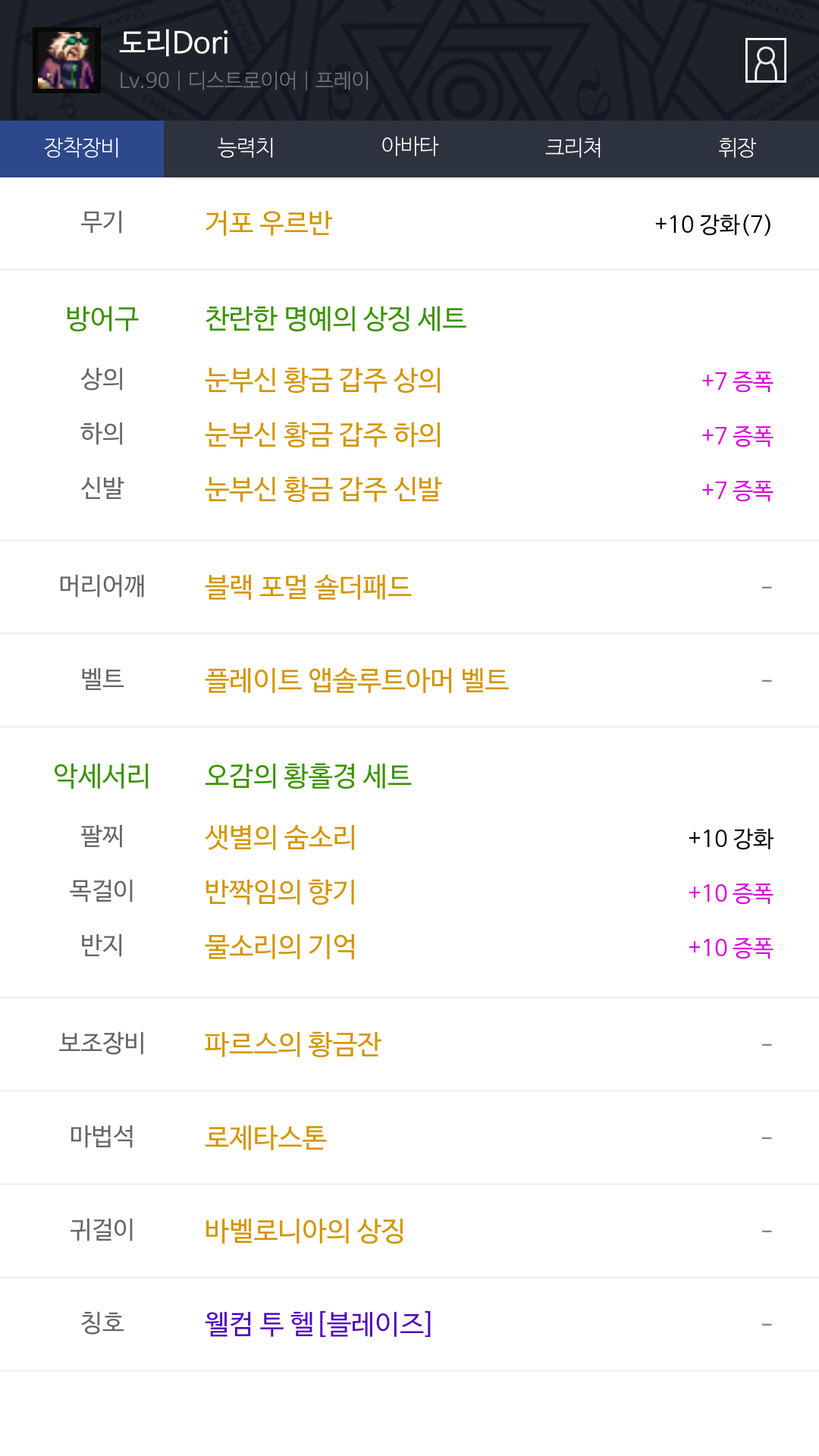Open bracelet 샛별의 숨소리
The image size is (819, 1456).
(x=281, y=837)
